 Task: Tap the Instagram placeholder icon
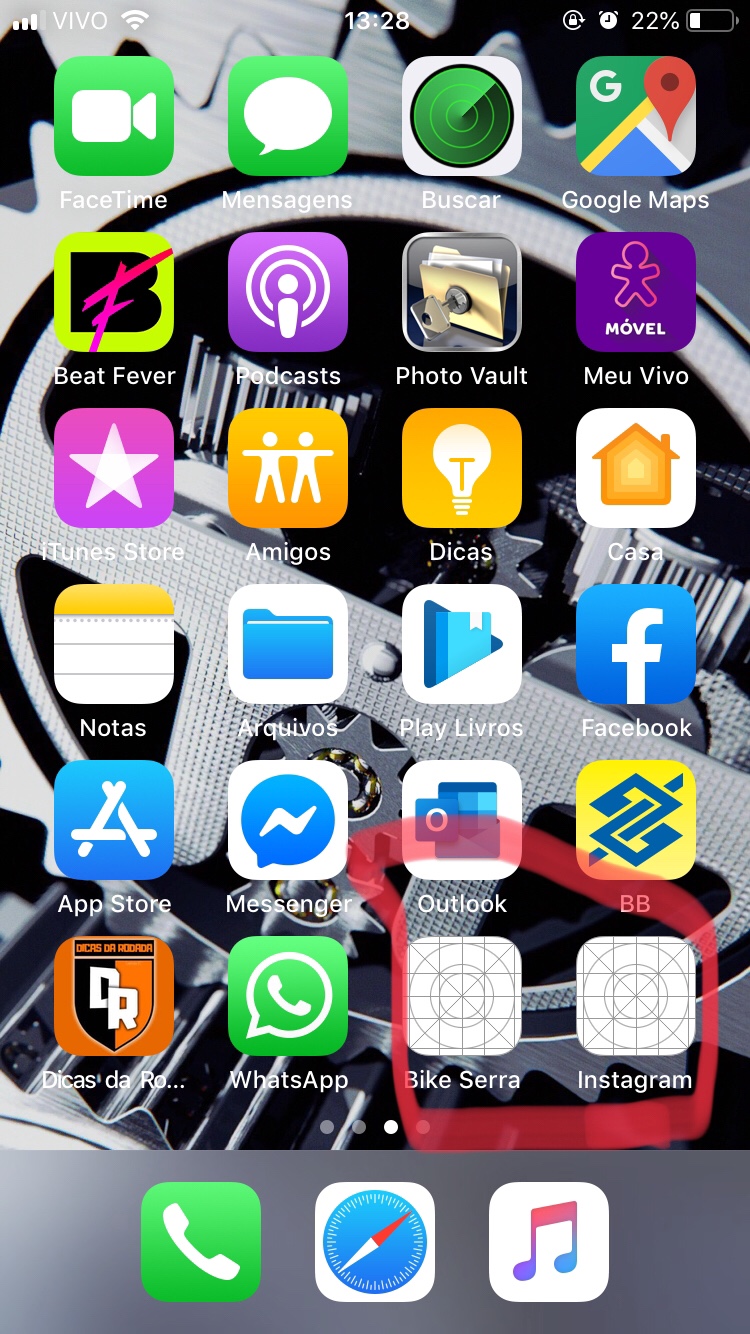tap(635, 996)
